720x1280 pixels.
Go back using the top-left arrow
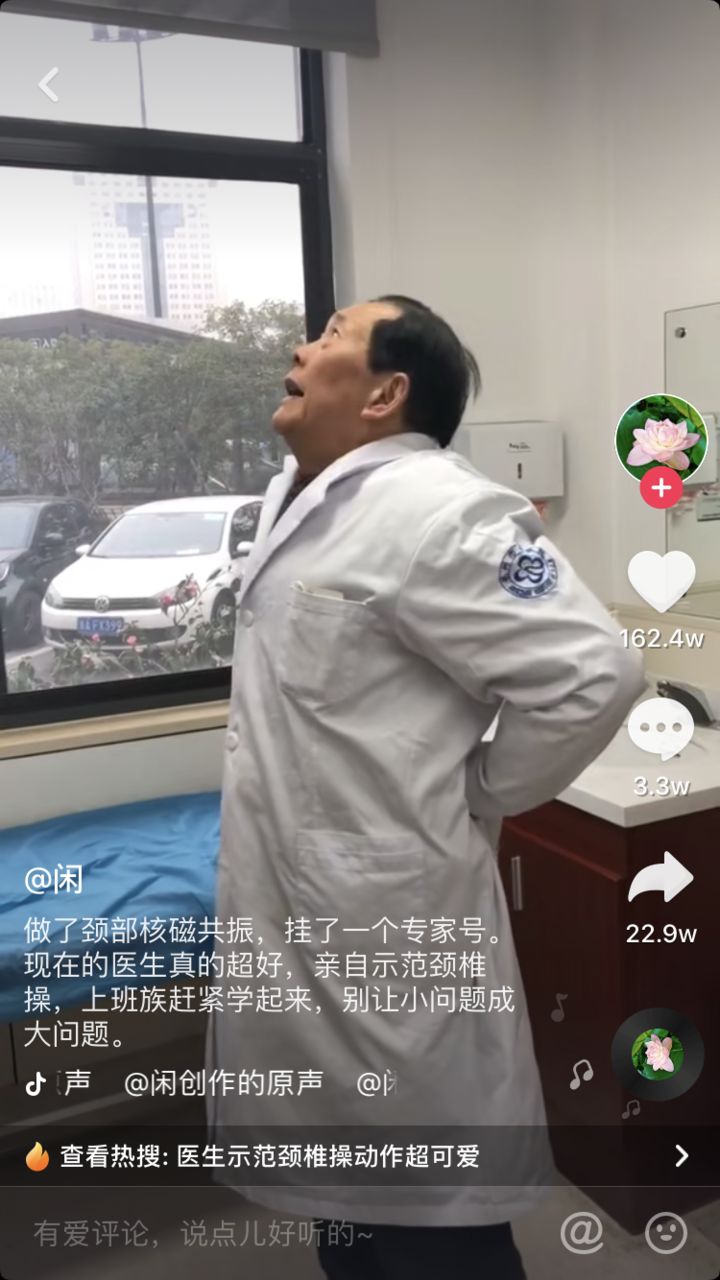48,85
